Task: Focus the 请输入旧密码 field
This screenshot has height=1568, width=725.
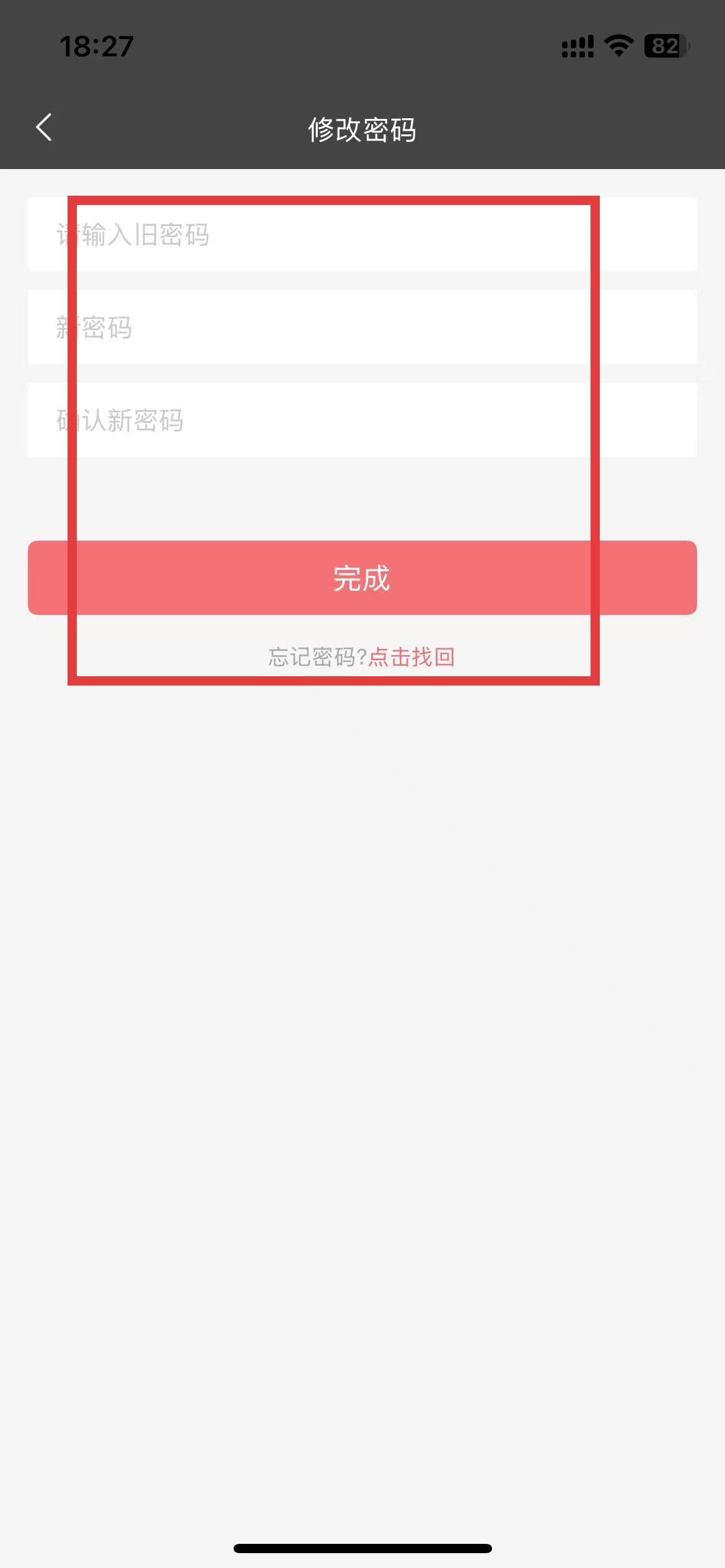Action: 362,235
